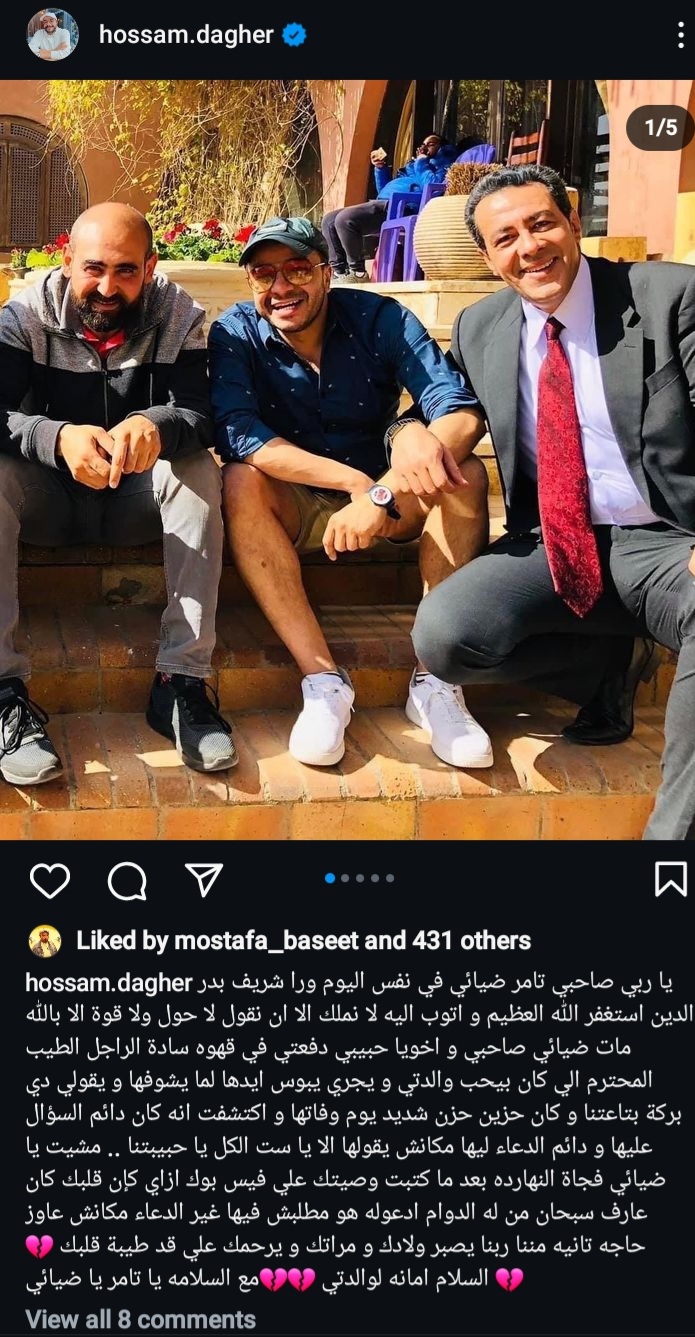Open hossam.dagher username in post header

tap(185, 35)
